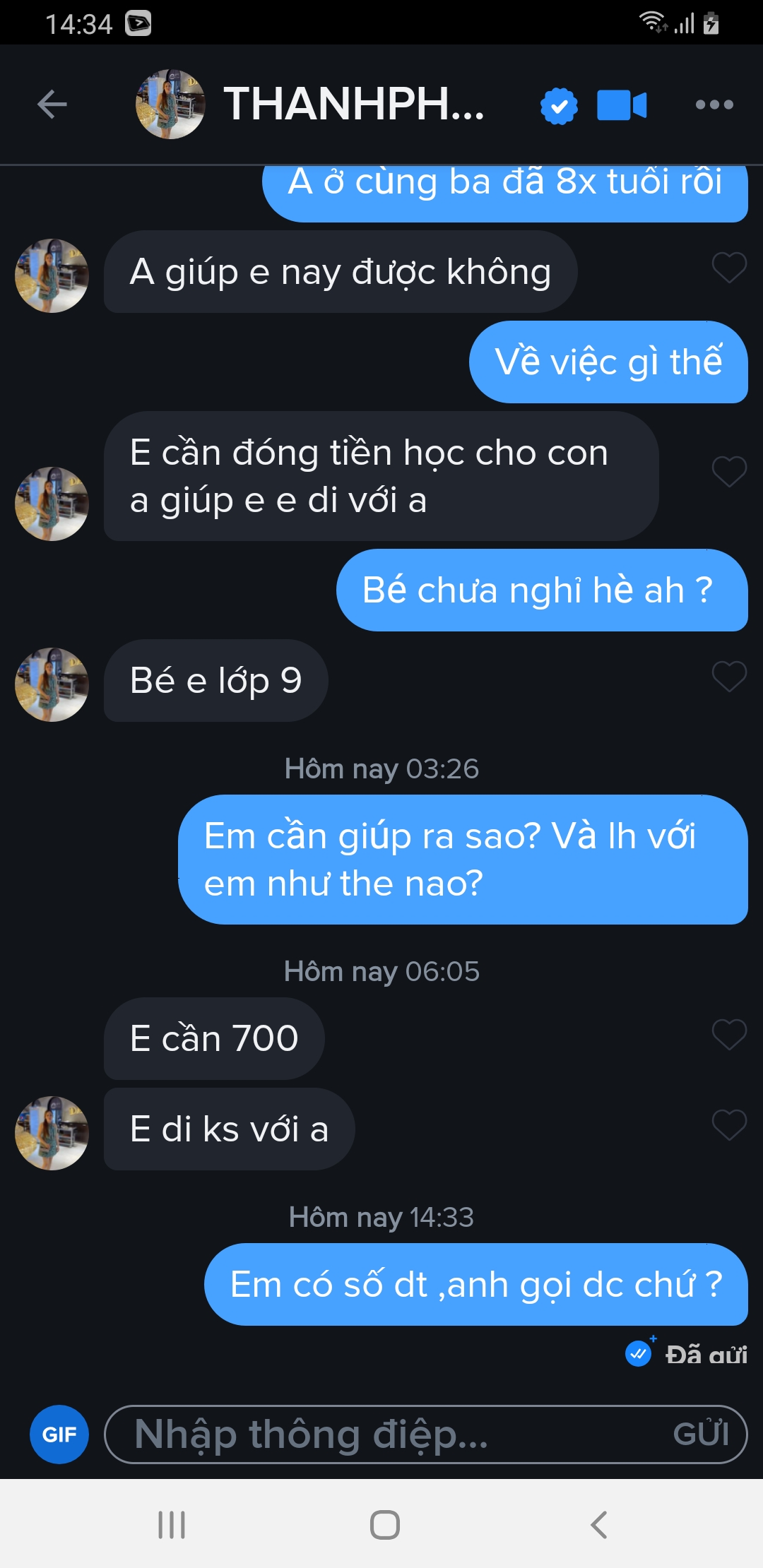This screenshot has width=763, height=1568.
Task: Open sender avatar beside "Bé e lớp 9"
Action: (x=52, y=684)
